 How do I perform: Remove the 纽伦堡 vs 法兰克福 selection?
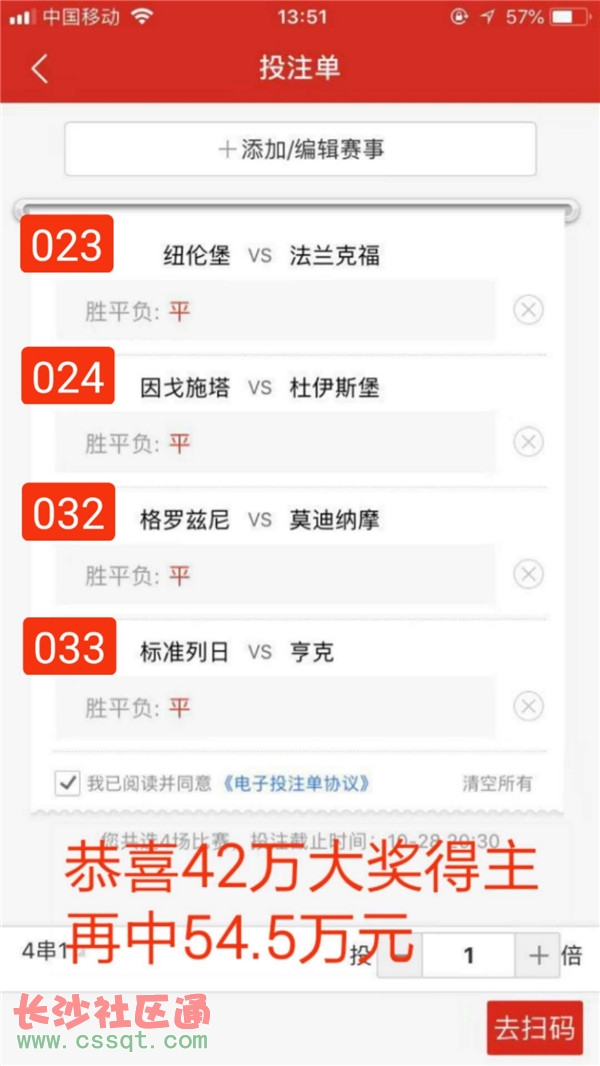pos(528,310)
